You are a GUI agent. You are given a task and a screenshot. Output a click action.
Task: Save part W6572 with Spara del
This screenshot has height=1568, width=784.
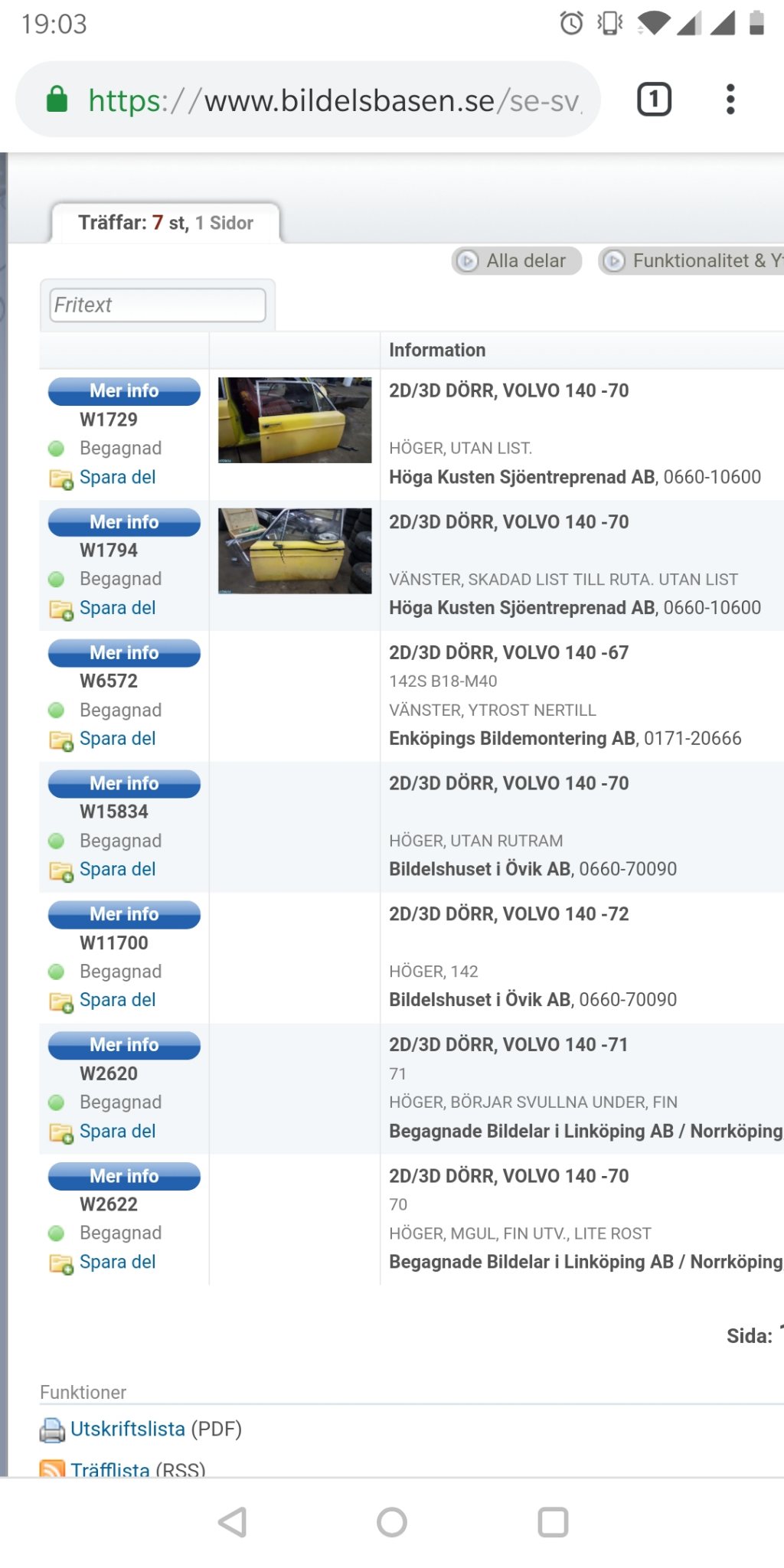click(x=116, y=739)
